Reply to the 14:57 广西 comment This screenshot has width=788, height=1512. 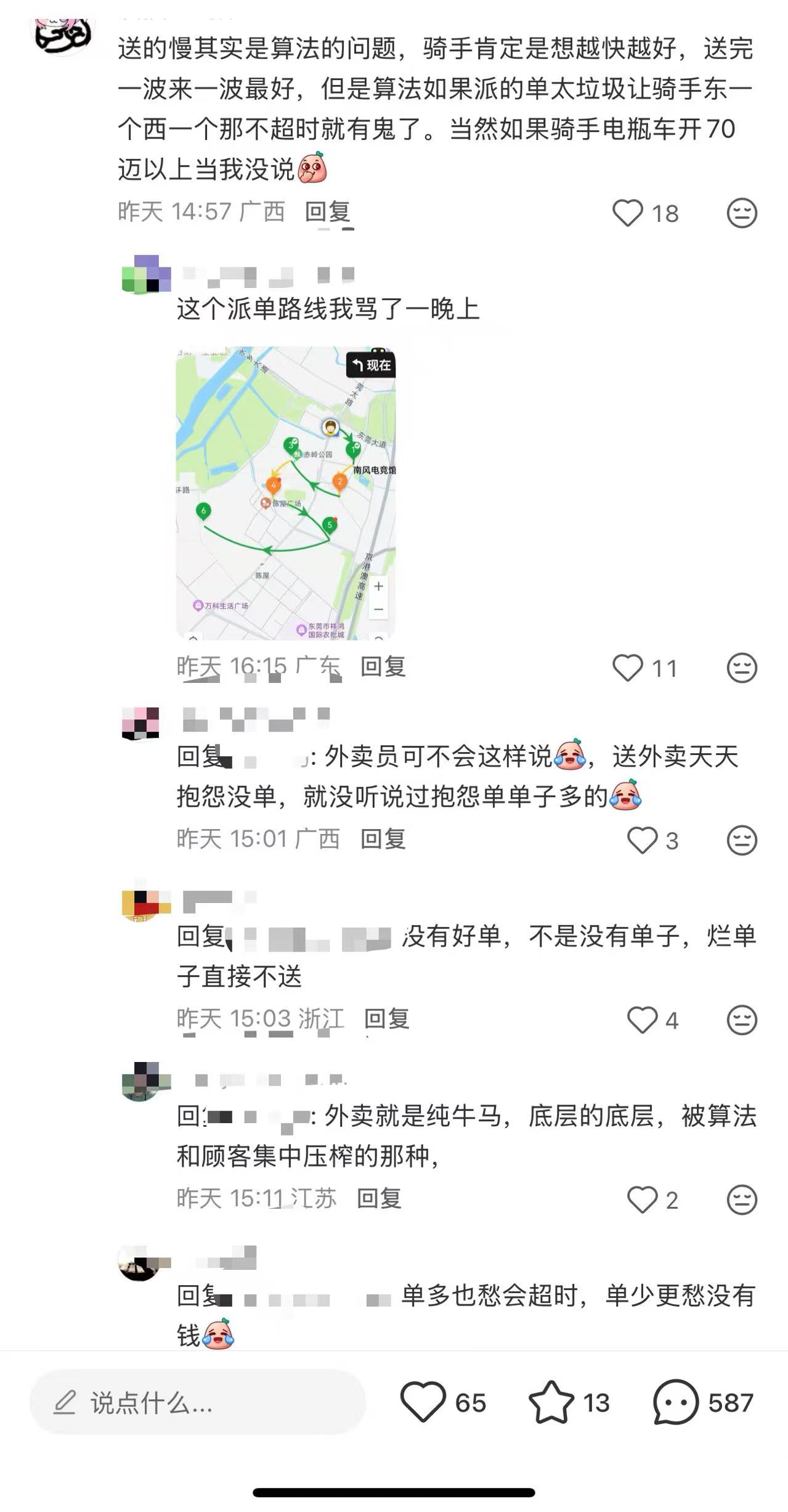coord(328,212)
